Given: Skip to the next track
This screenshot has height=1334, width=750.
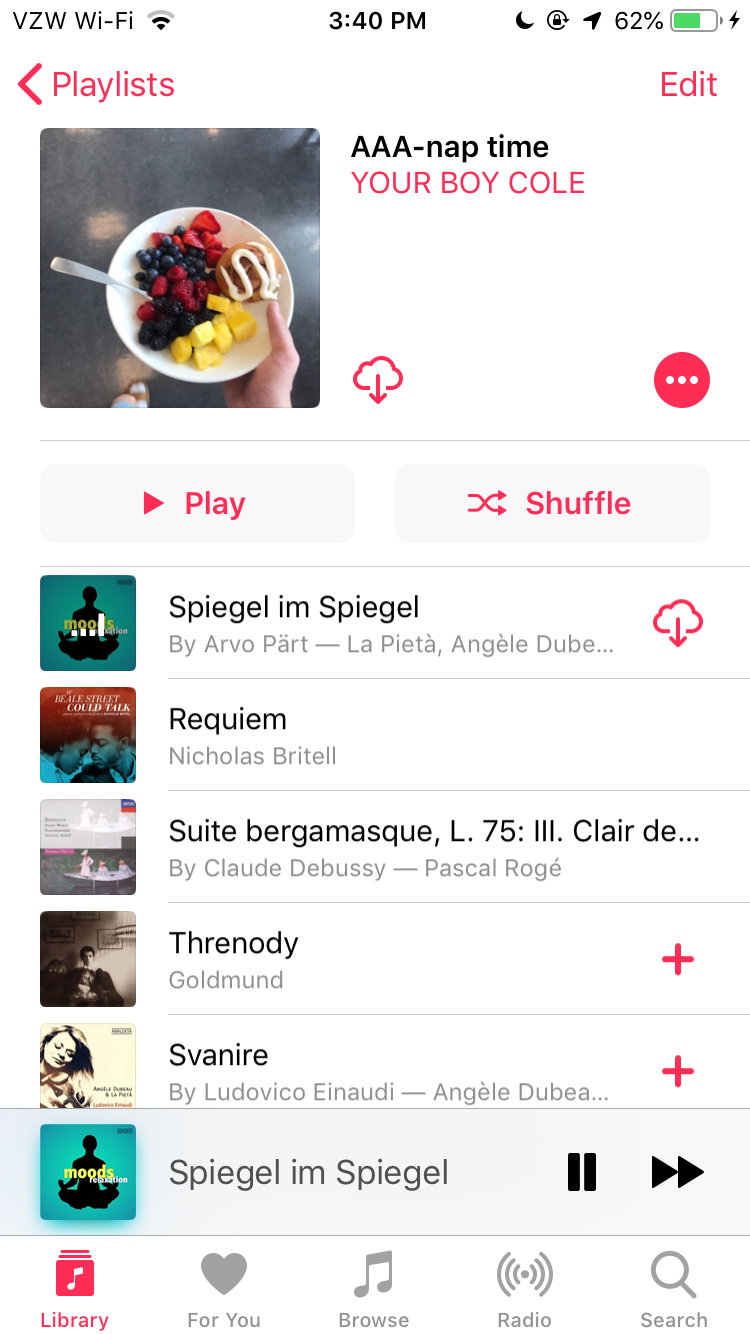Looking at the screenshot, I should (677, 1172).
